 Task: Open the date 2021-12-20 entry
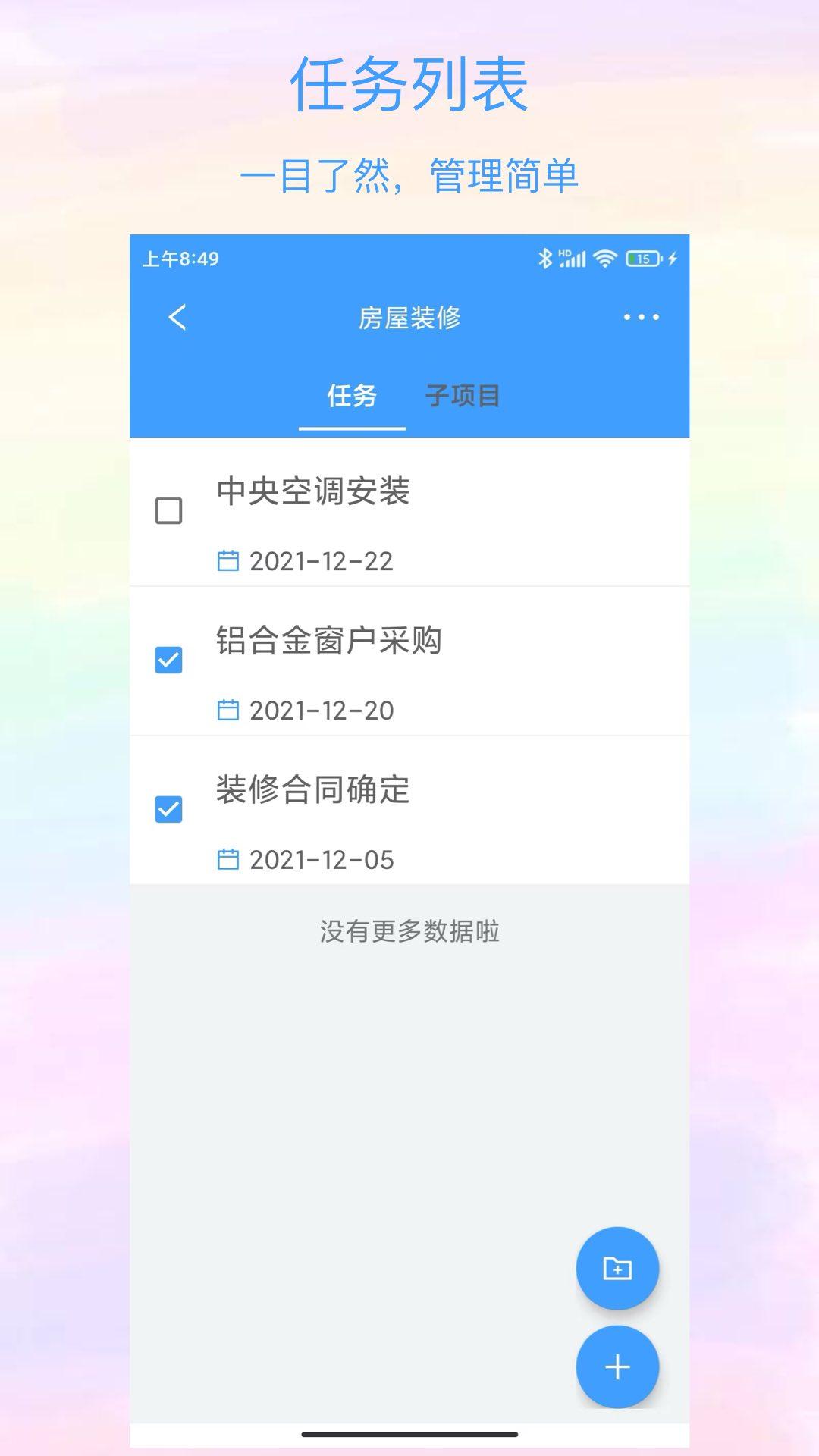322,711
